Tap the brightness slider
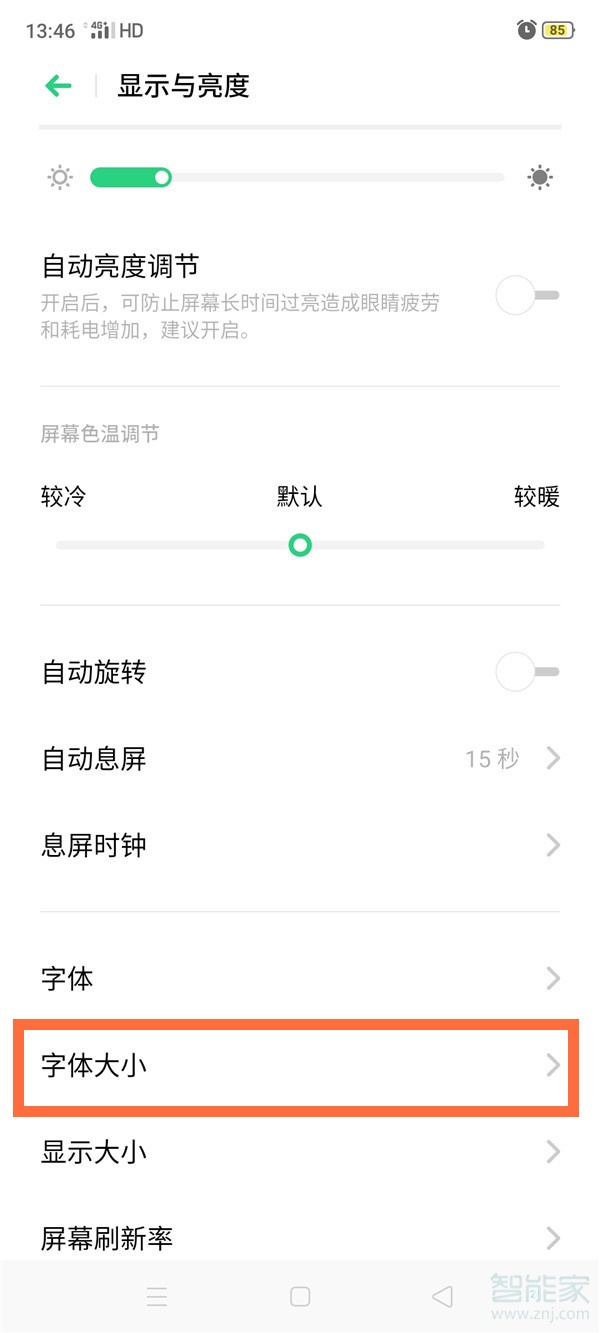The width and height of the screenshot is (600, 1333). click(298, 178)
